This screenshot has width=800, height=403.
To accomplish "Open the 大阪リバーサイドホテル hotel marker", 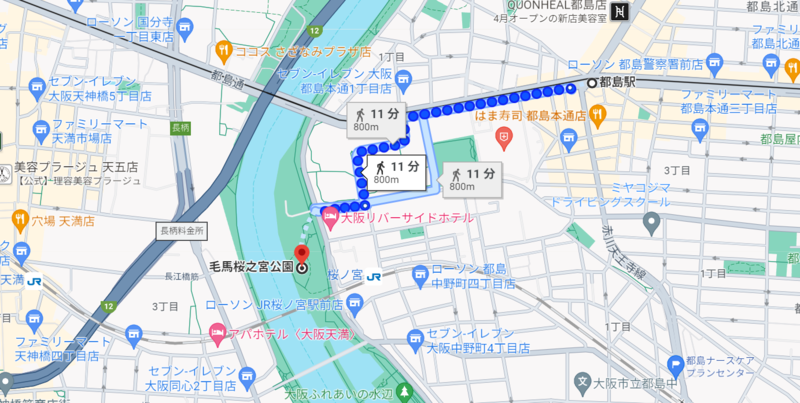I will point(331,216).
